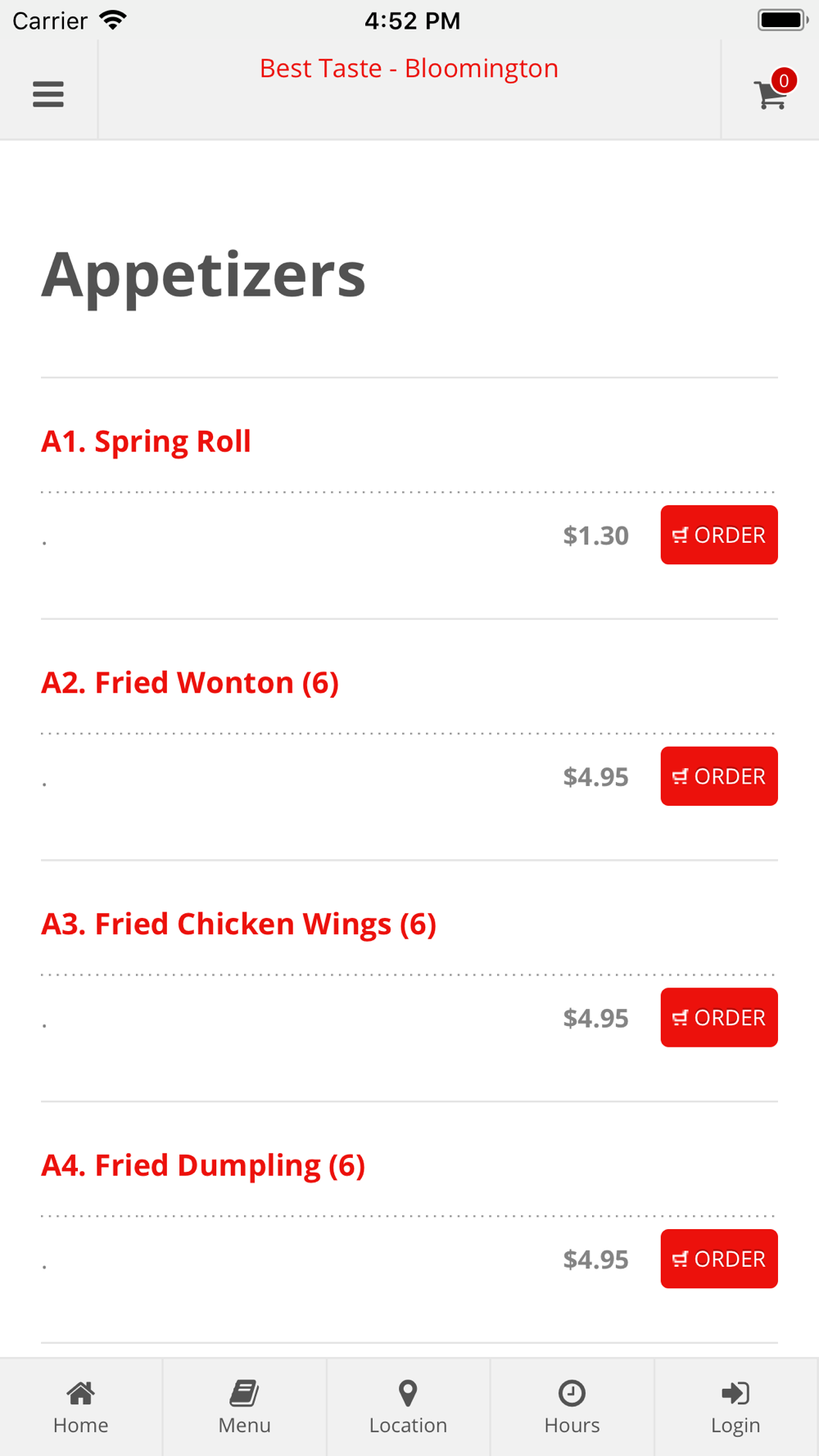Switch to the Menu tab

coord(244,1407)
